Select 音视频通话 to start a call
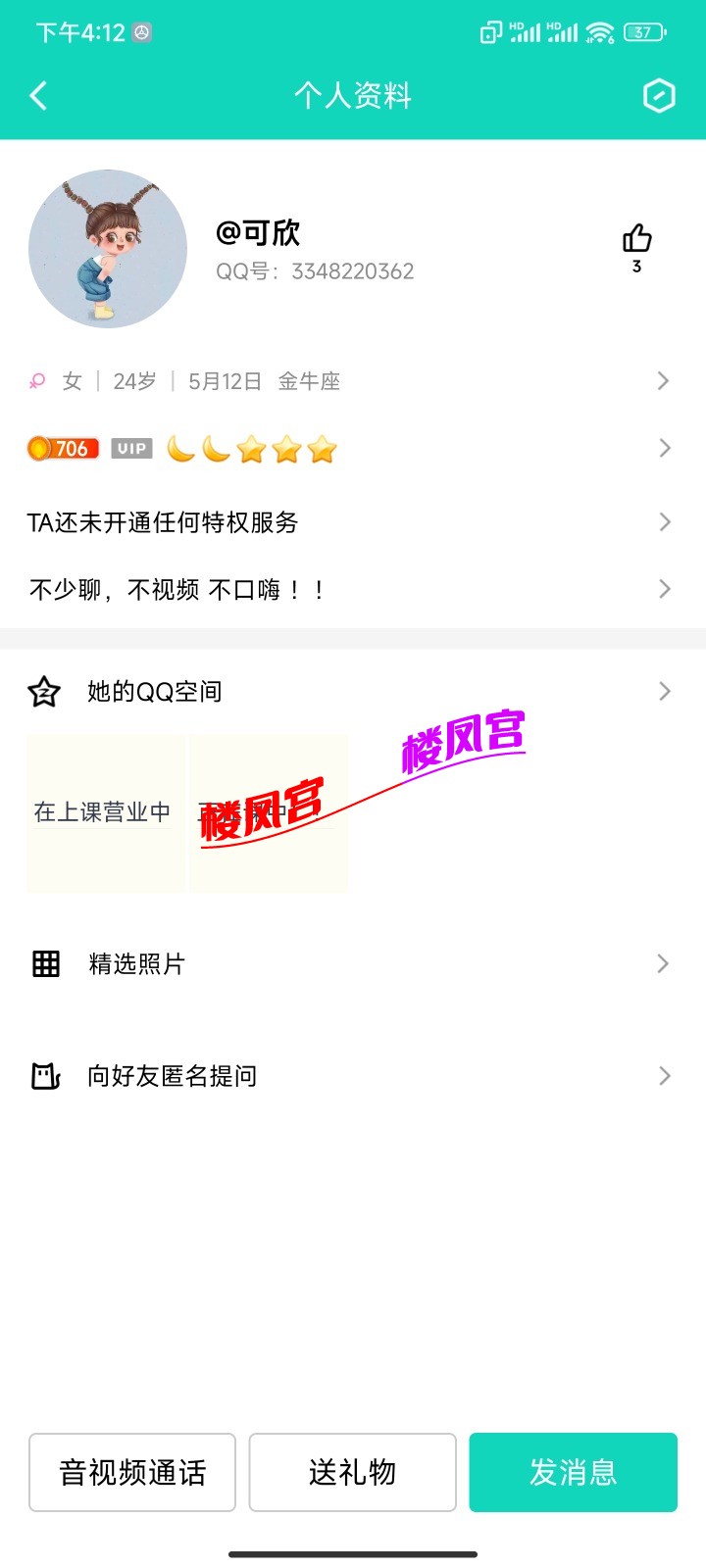 pyautogui.click(x=131, y=1472)
